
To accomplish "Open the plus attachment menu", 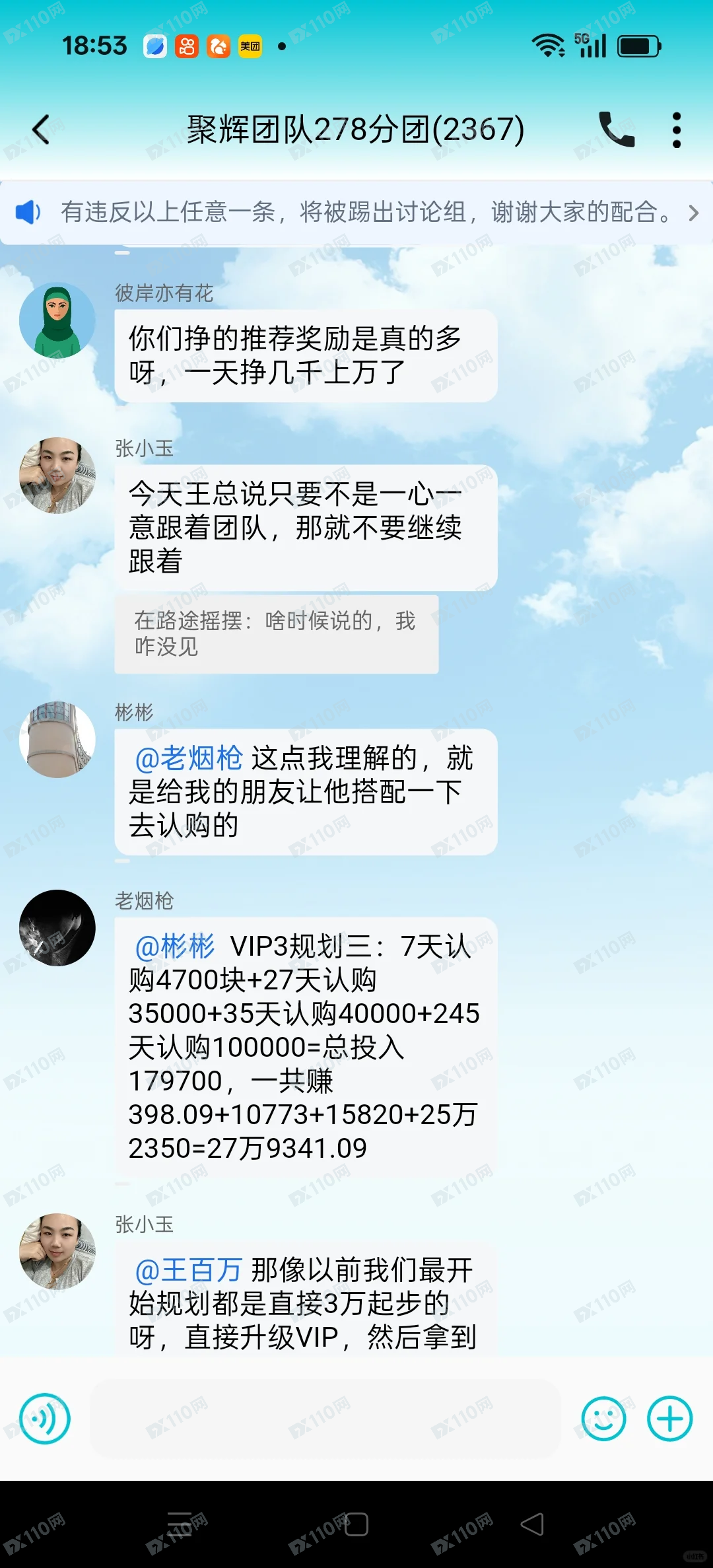I will click(669, 1419).
